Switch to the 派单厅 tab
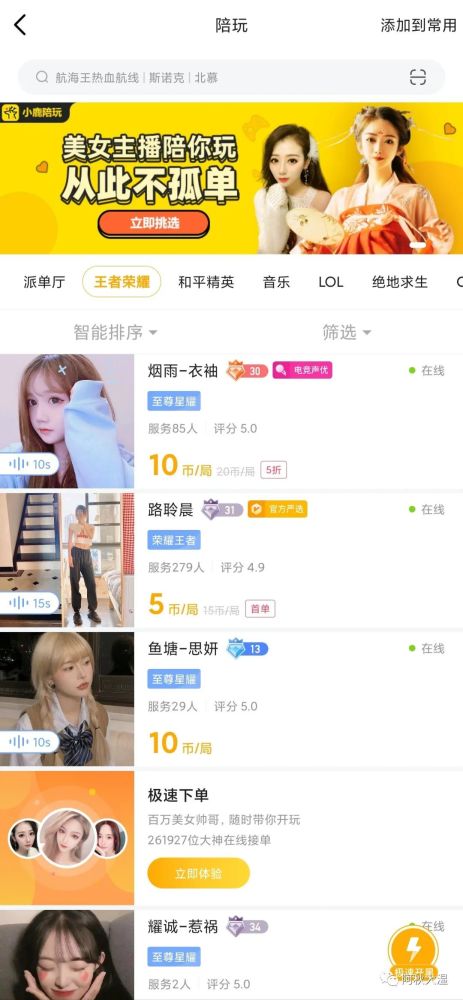The image size is (463, 1000). [x=44, y=282]
